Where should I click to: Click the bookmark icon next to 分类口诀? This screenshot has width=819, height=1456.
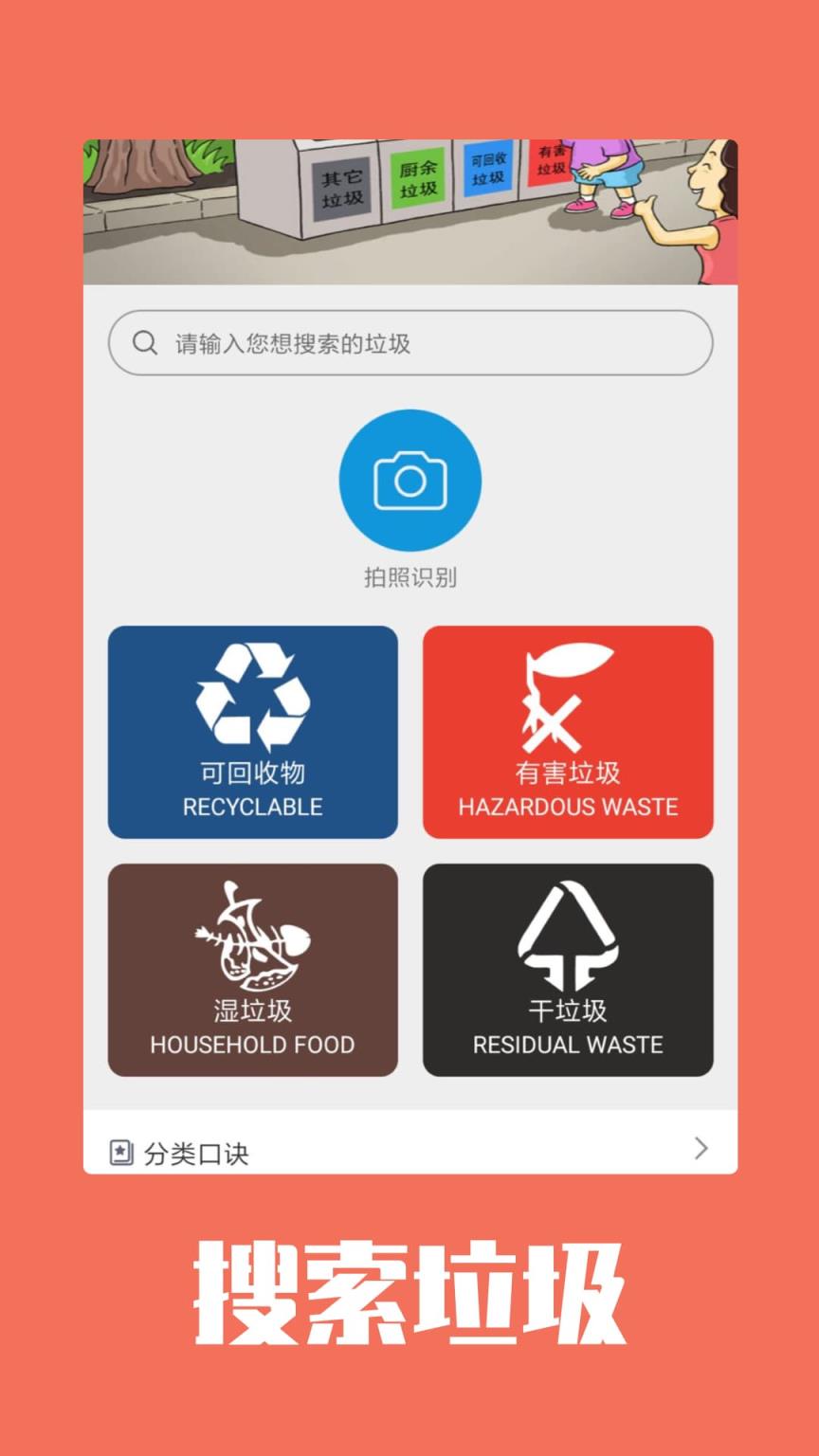click(x=120, y=1150)
